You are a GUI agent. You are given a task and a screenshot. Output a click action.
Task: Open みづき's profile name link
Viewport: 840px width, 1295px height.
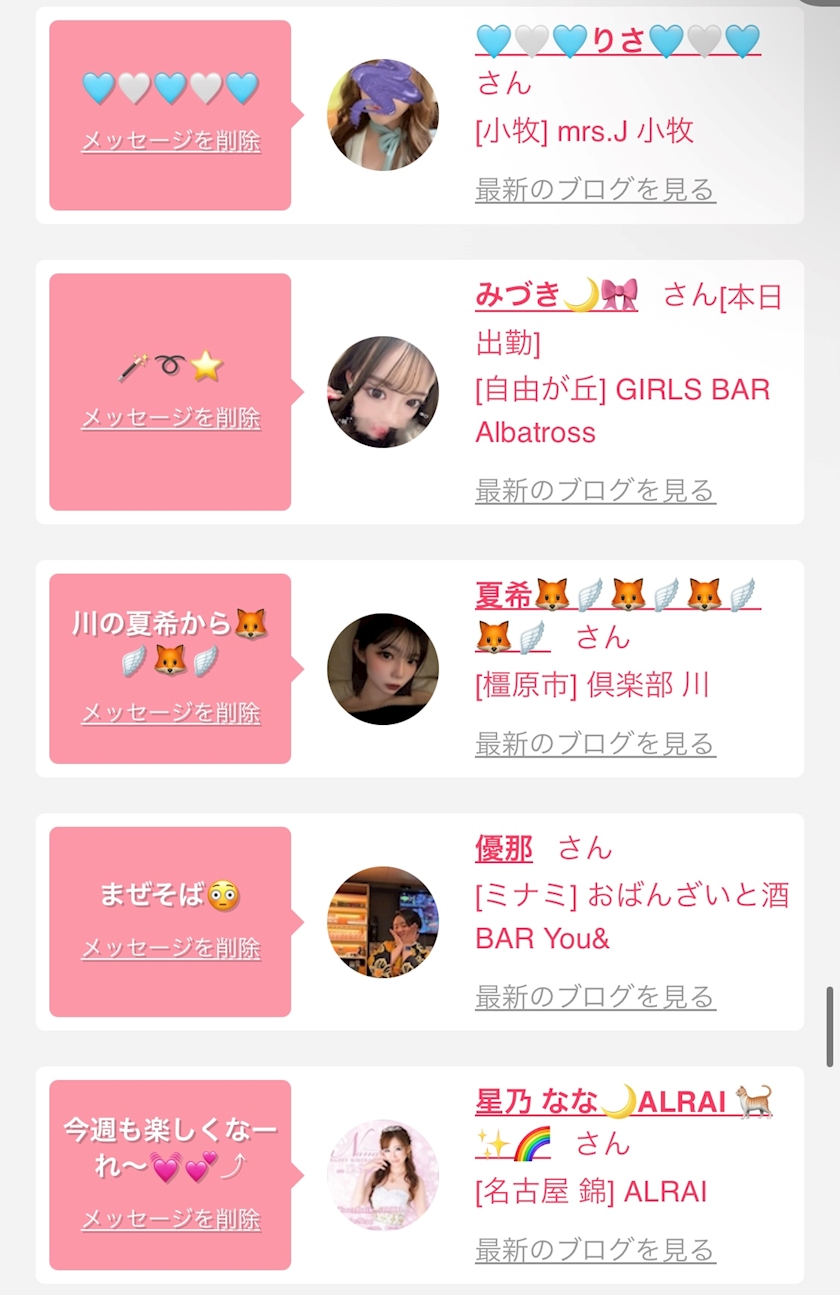(x=556, y=296)
